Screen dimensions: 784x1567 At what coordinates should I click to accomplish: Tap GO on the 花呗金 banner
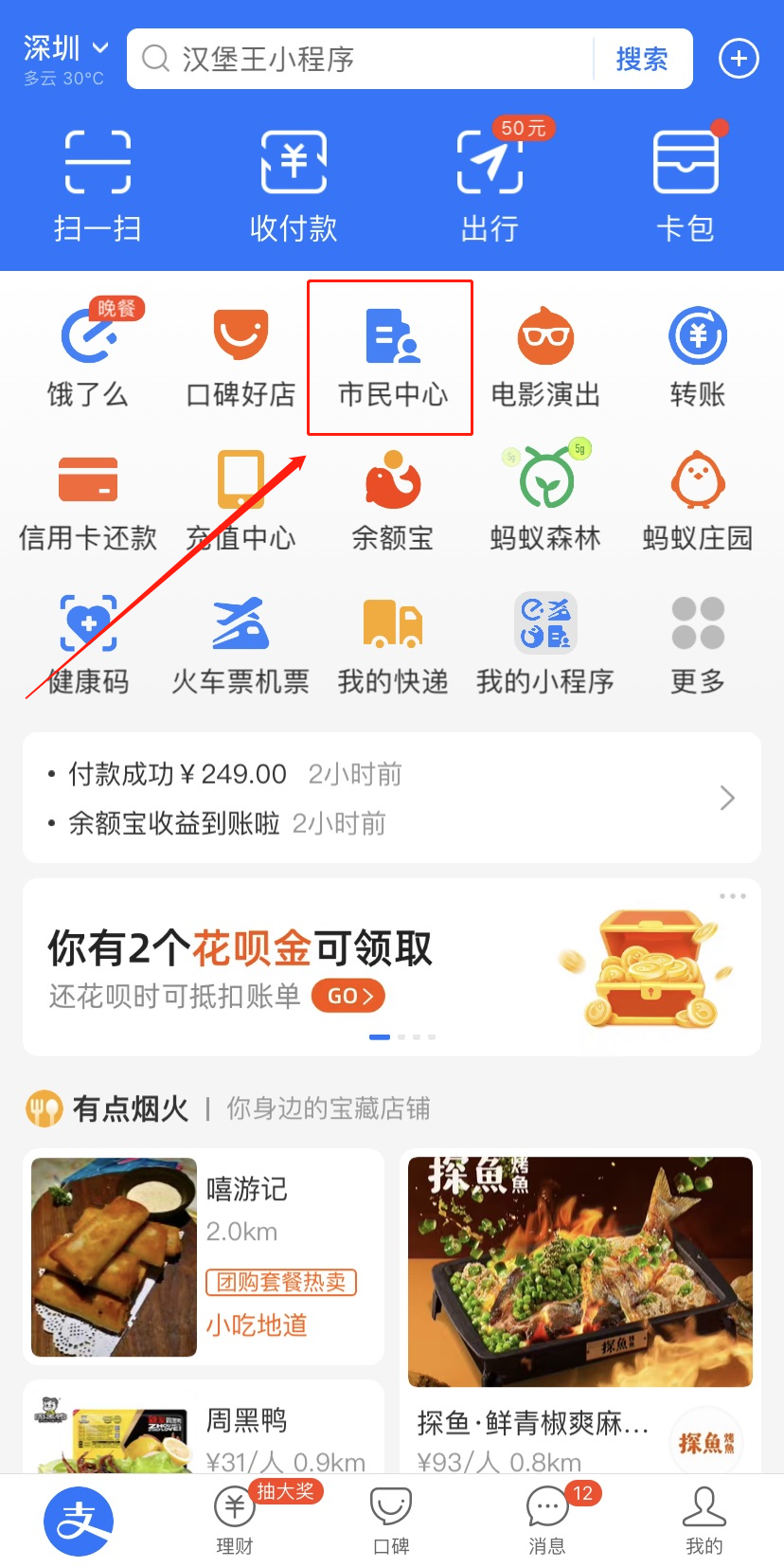[x=348, y=996]
